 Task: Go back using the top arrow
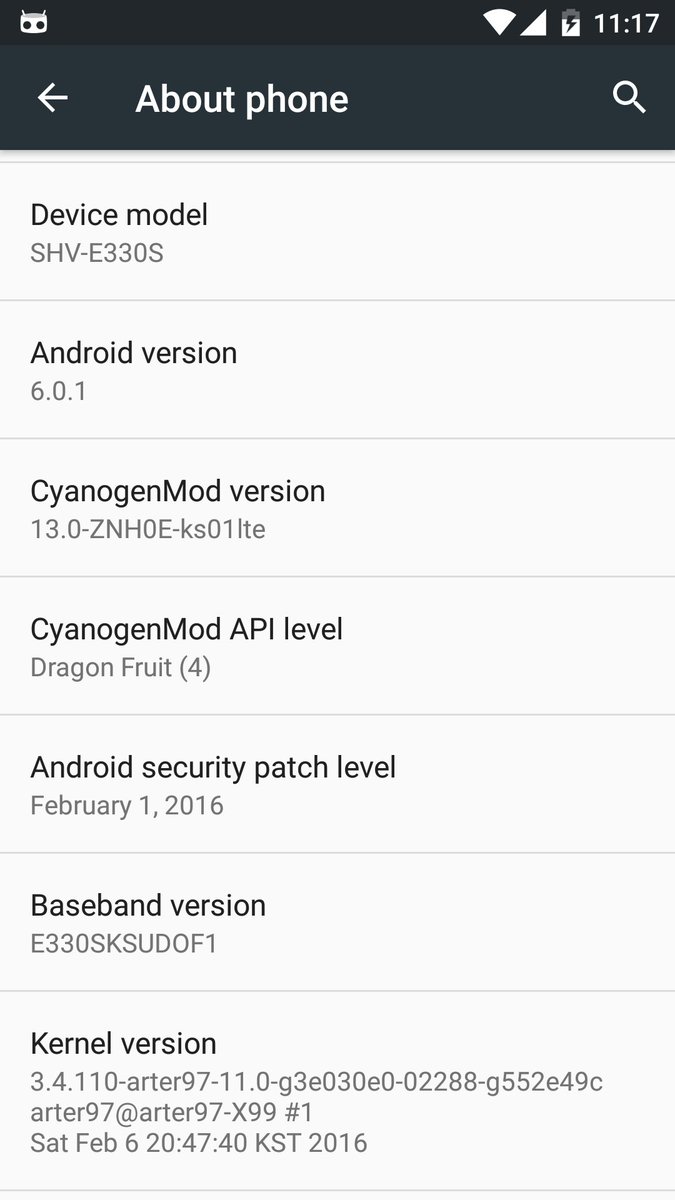[x=53, y=98]
